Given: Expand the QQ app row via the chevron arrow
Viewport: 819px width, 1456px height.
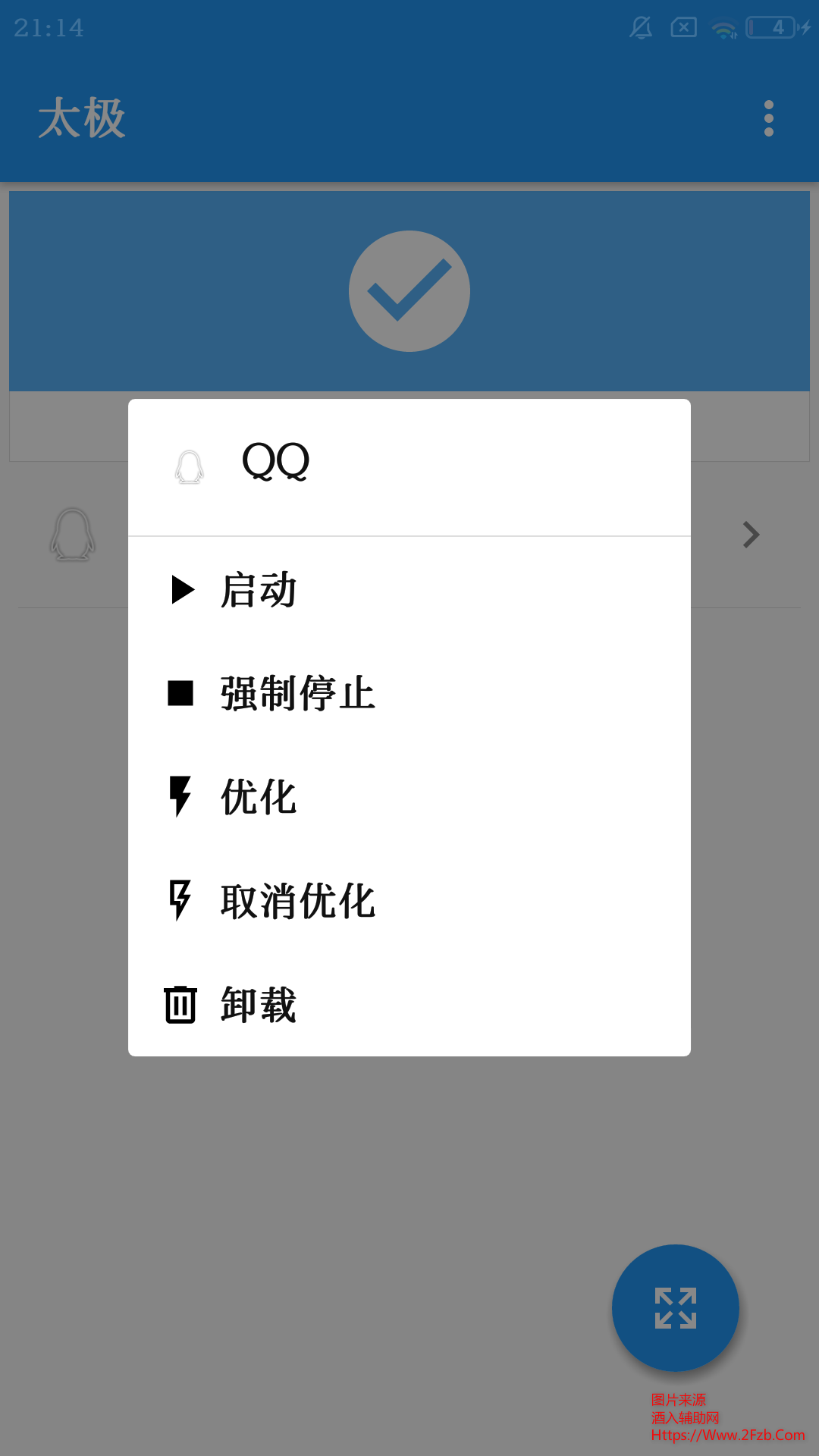Looking at the screenshot, I should (750, 535).
